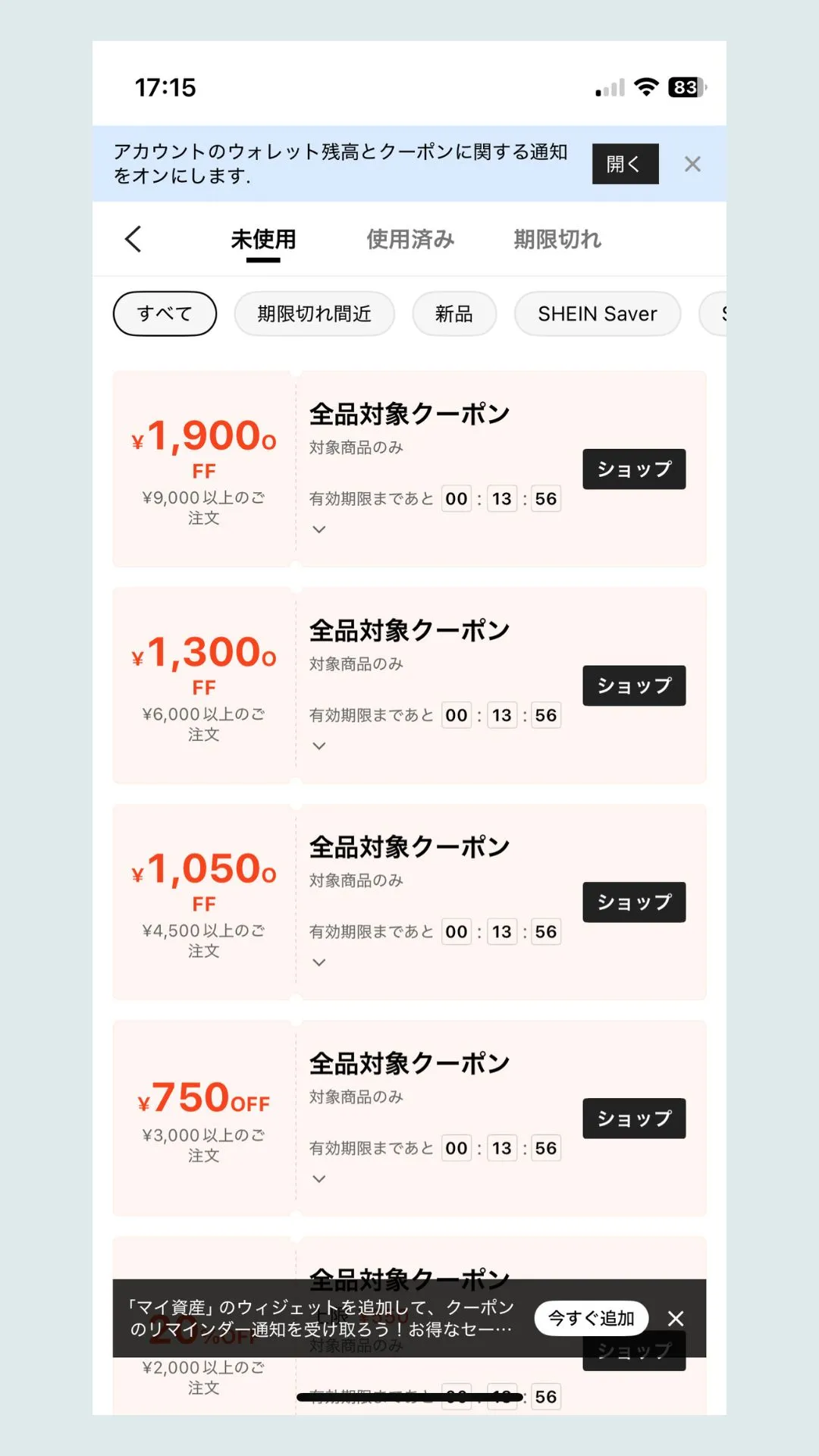Tap ショップ on the ¥1,050 OFF coupon
This screenshot has height=1456, width=819.
634,902
